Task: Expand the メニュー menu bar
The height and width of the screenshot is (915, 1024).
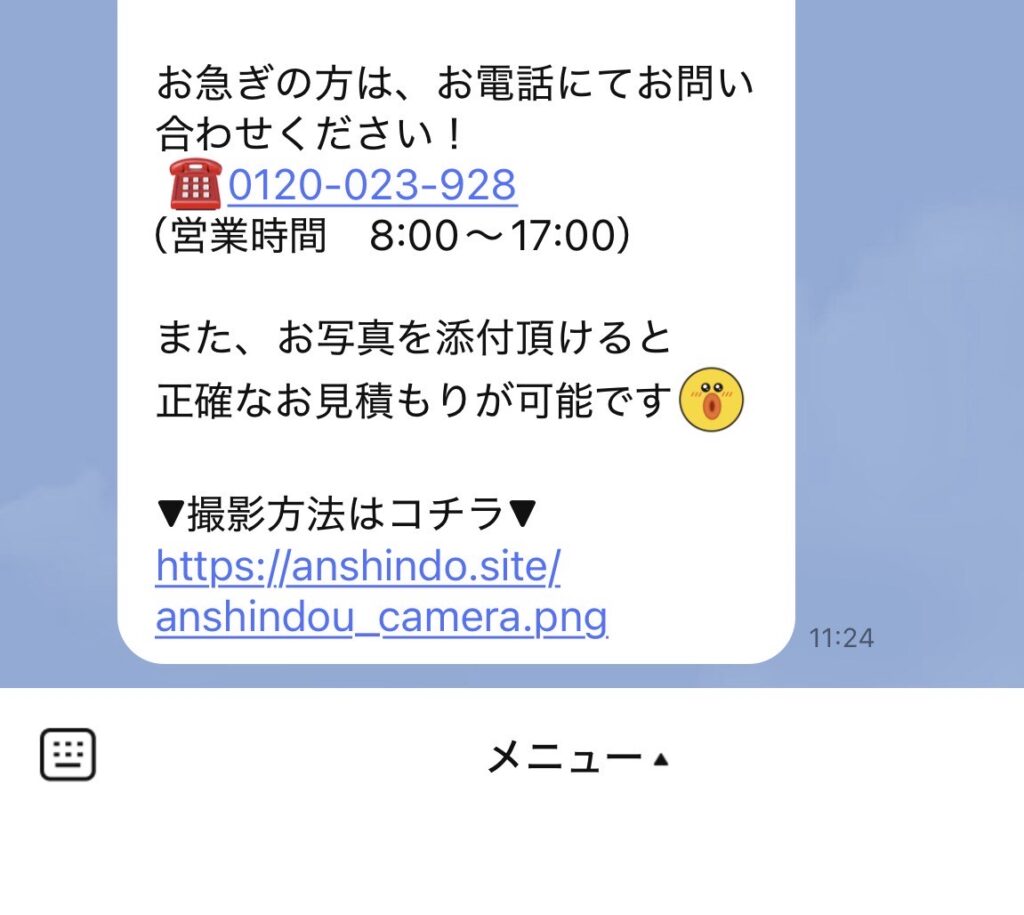Action: (577, 759)
